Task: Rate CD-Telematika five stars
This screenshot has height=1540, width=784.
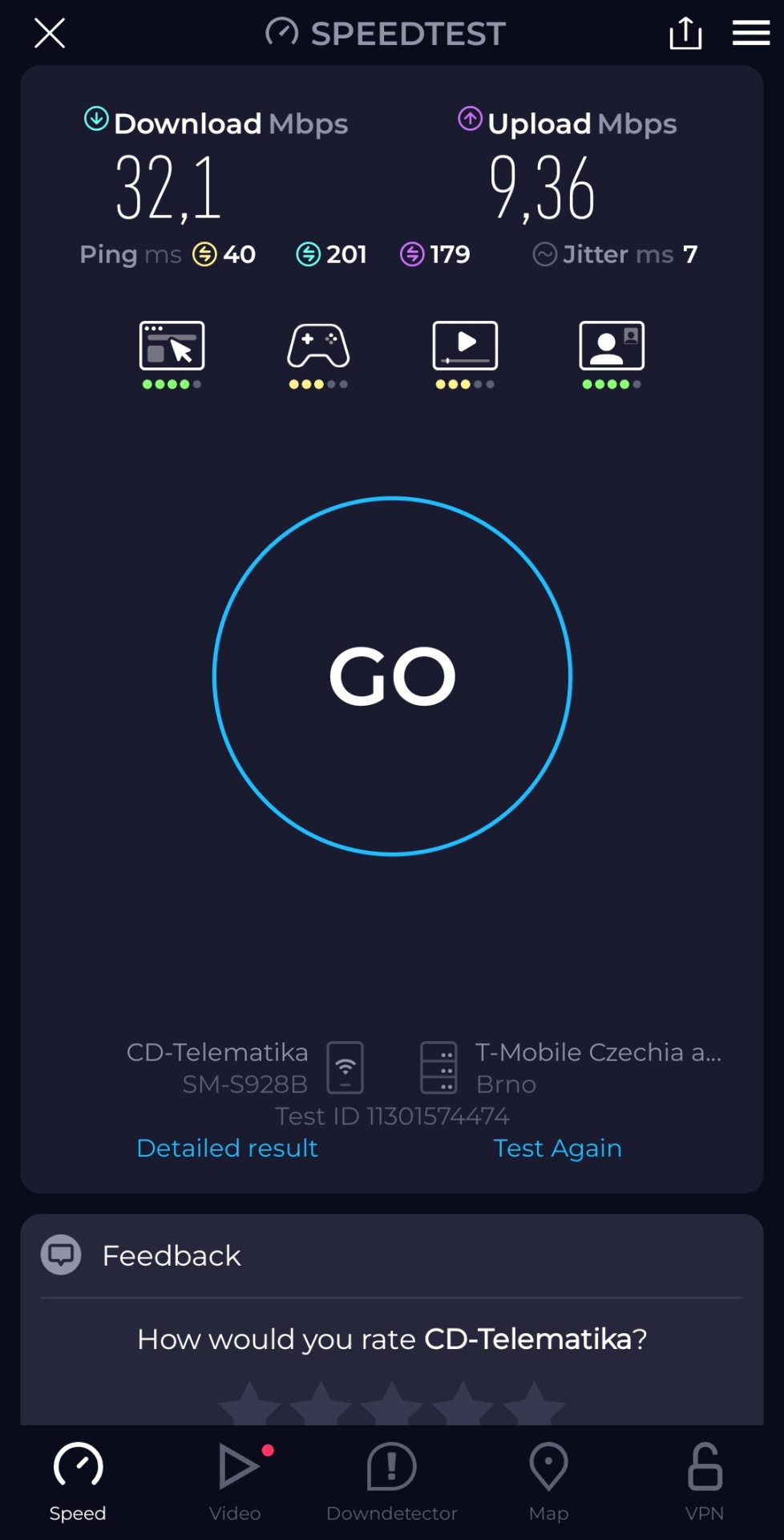Action: [534, 1405]
